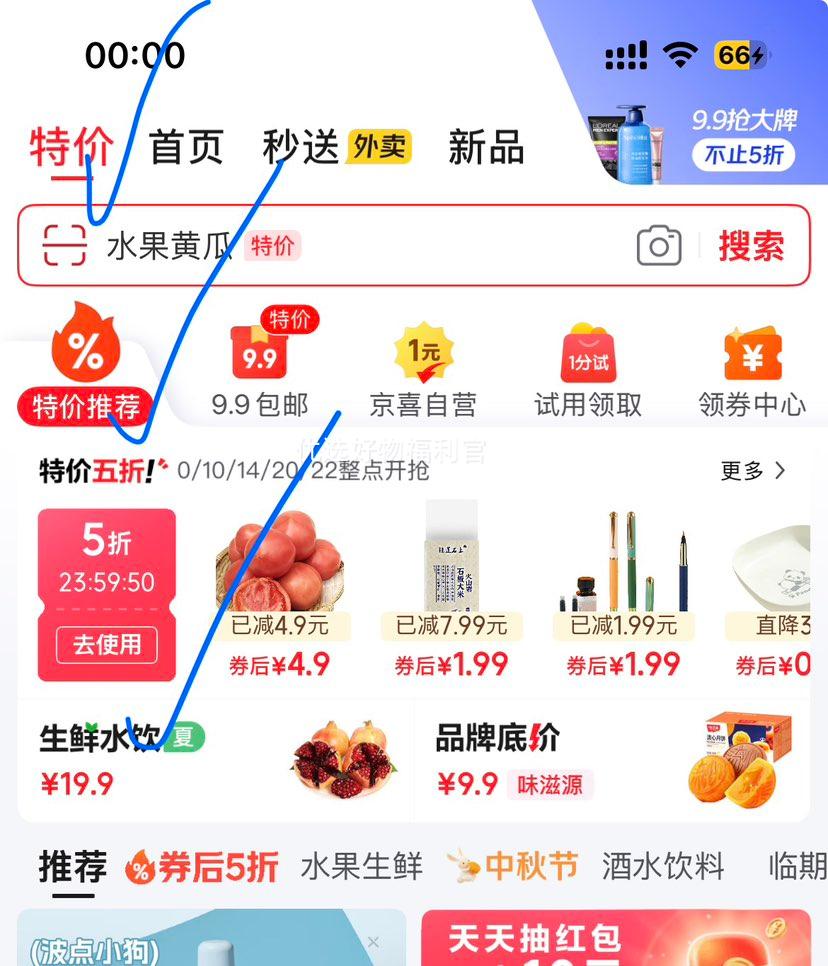Tap 更多 to see more deals
The width and height of the screenshot is (828, 966).
point(753,470)
